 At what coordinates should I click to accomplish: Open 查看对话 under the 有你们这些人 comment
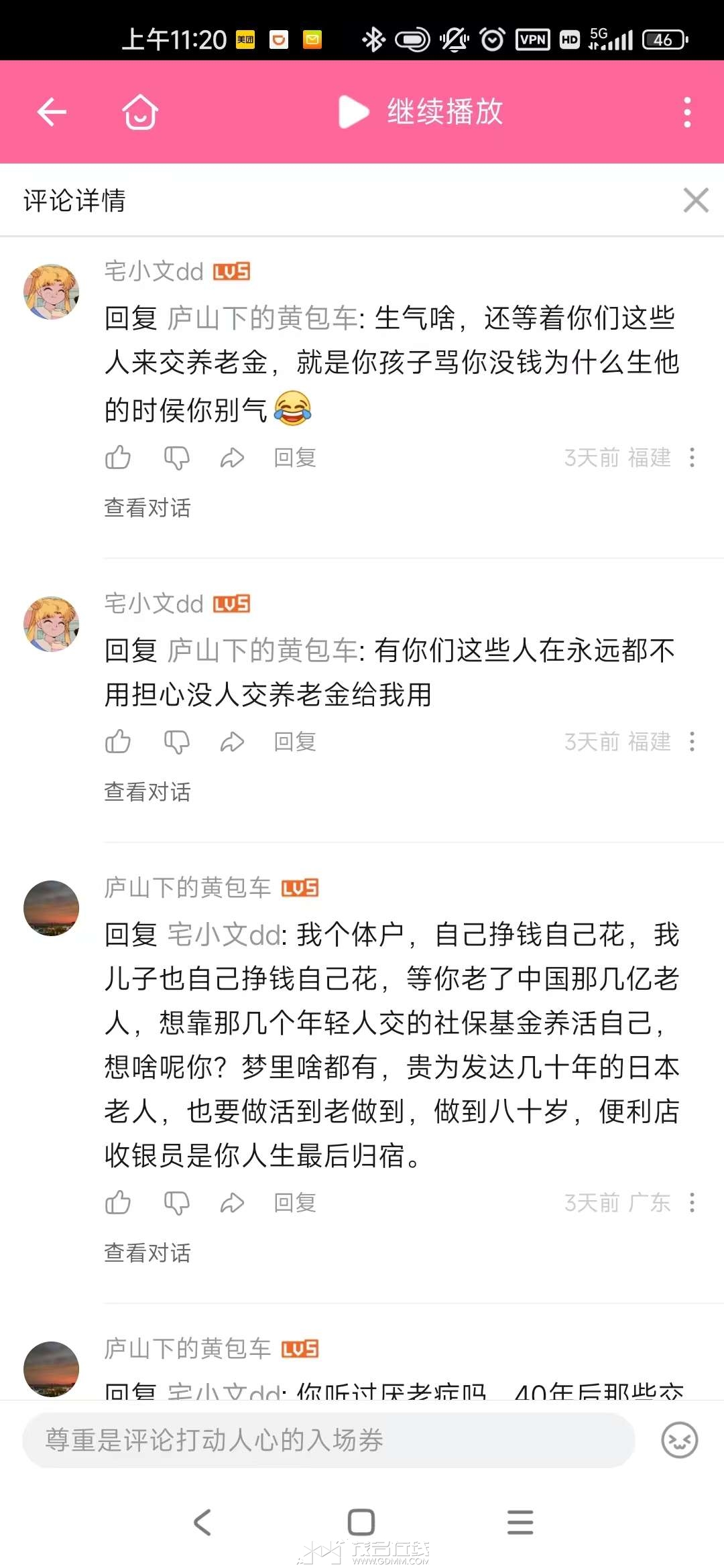[147, 791]
